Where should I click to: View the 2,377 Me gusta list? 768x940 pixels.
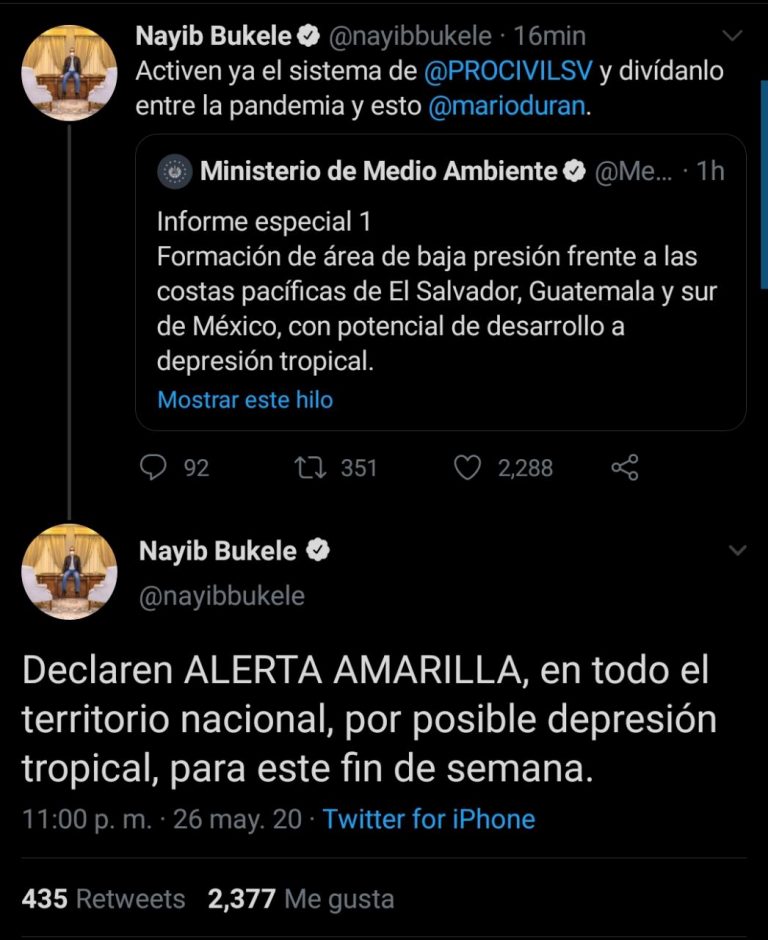click(x=300, y=899)
